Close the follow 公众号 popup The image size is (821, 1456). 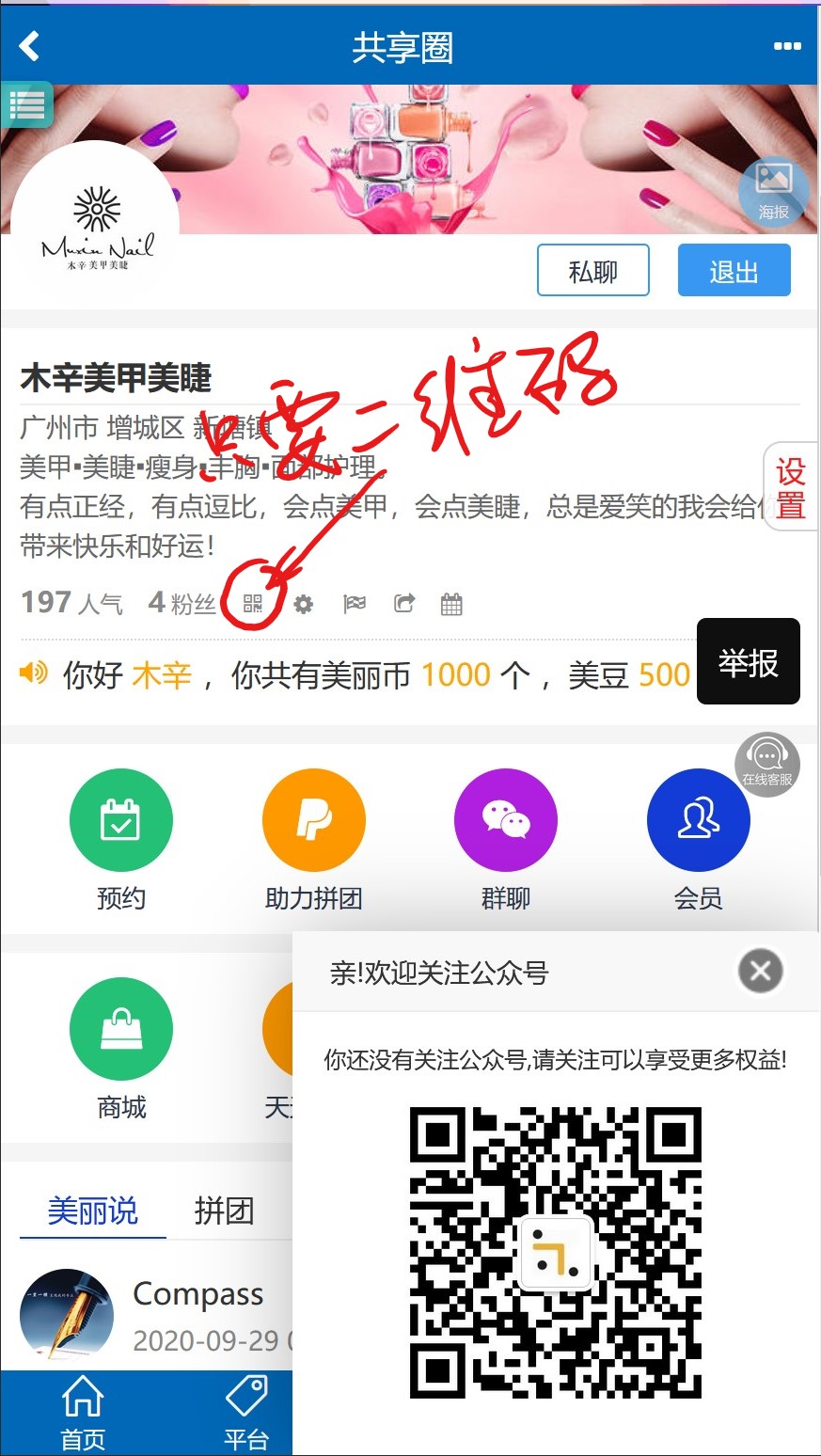(761, 971)
